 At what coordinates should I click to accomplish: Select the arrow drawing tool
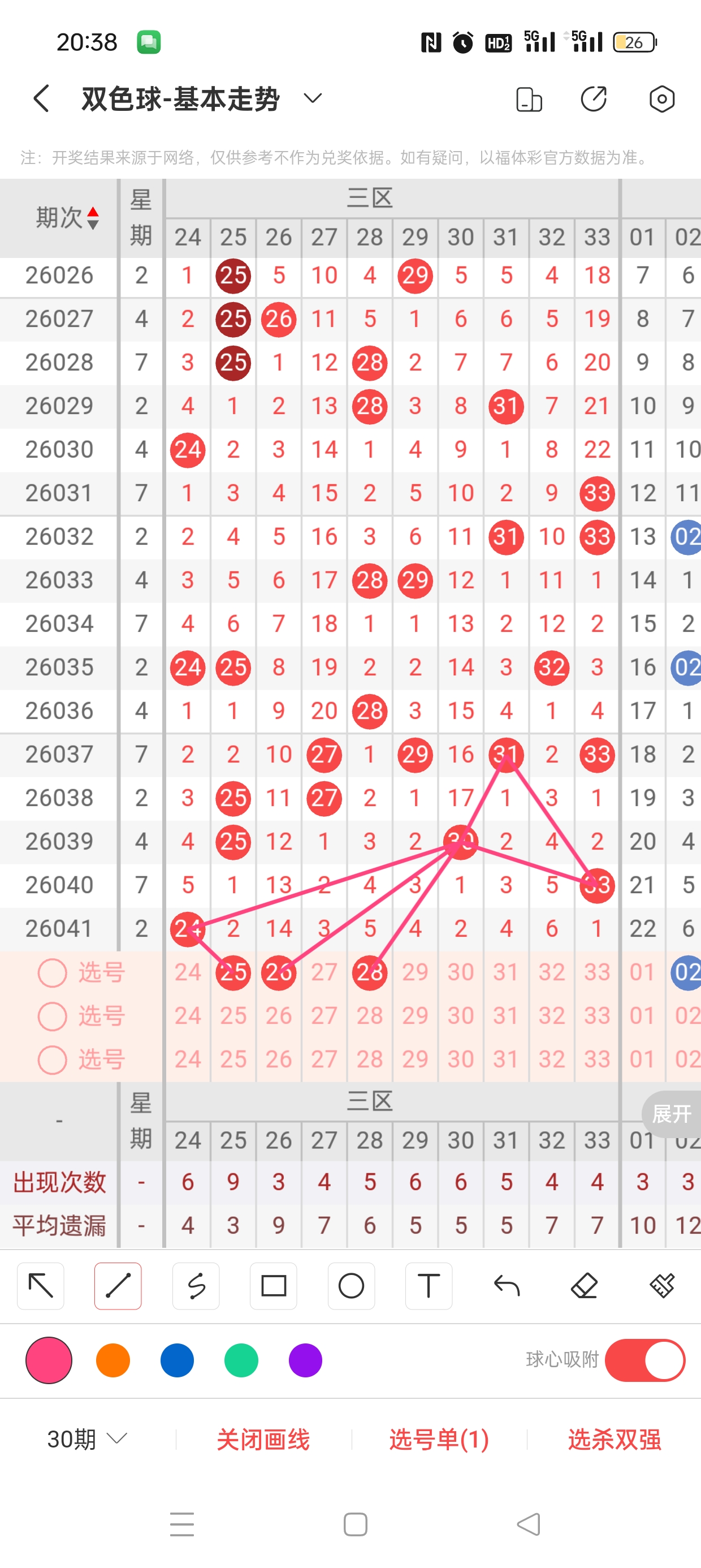41,1286
